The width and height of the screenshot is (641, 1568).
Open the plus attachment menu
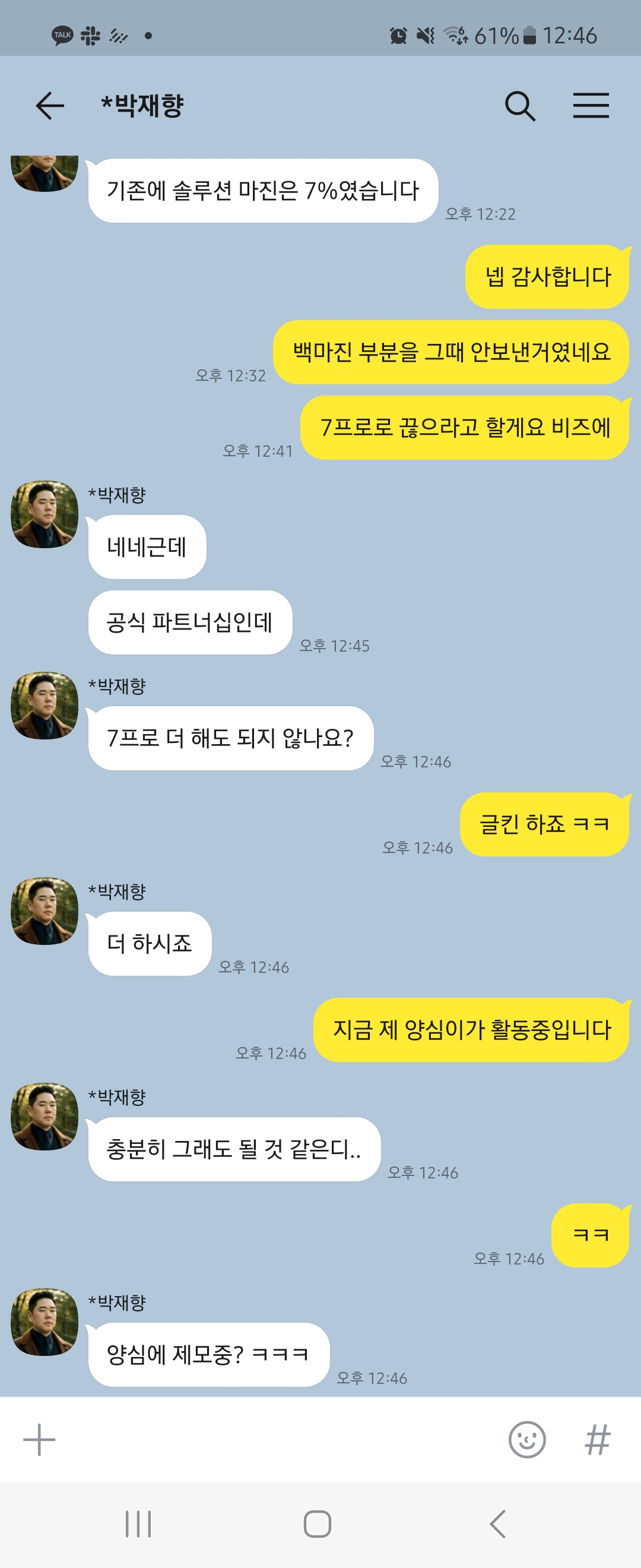40,1440
